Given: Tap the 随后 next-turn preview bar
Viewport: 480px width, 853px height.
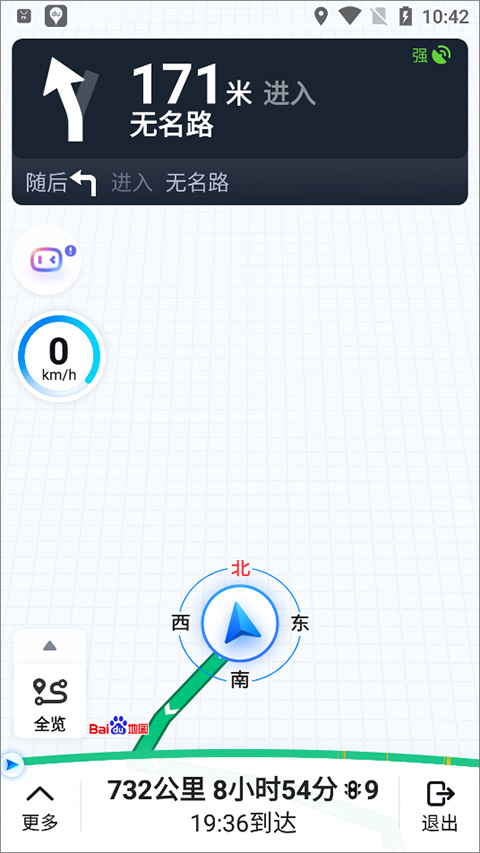Looking at the screenshot, I should point(240,183).
